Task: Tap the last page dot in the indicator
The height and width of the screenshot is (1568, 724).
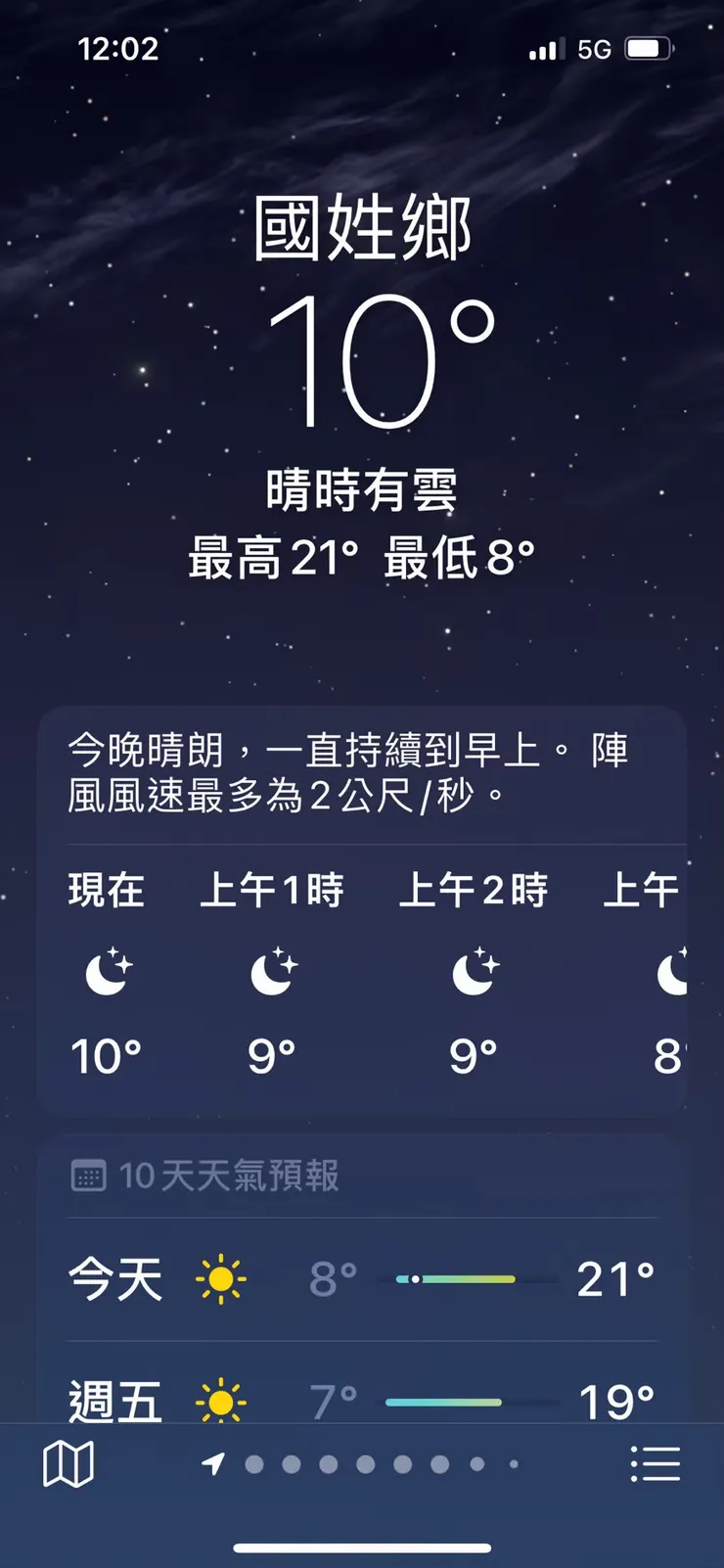Action: 515,1463
